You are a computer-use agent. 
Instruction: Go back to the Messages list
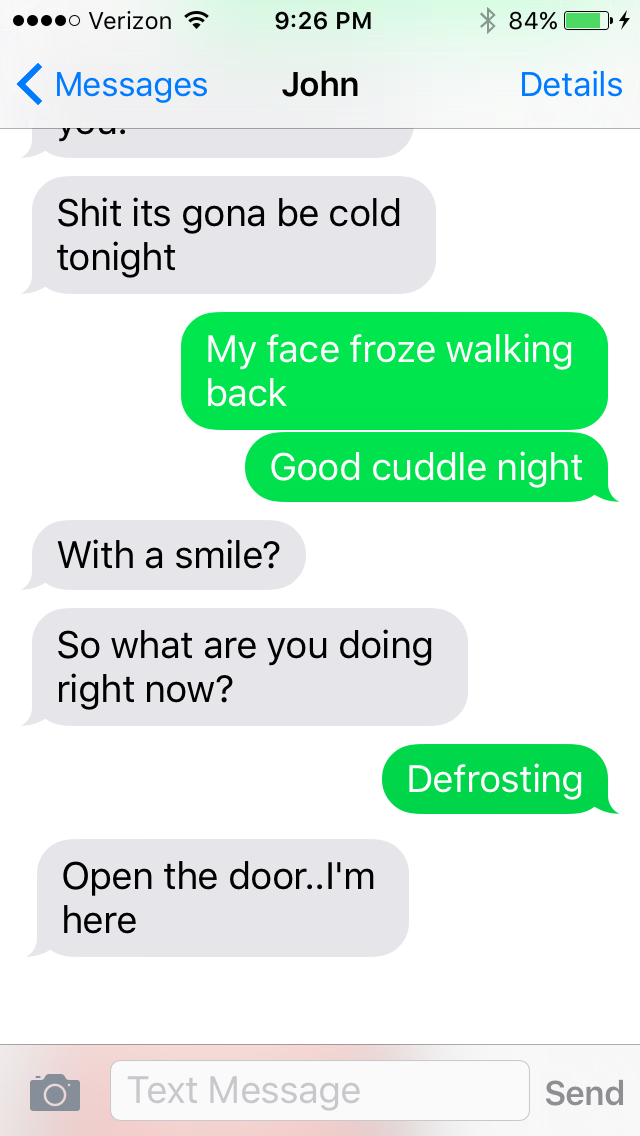pyautogui.click(x=110, y=85)
